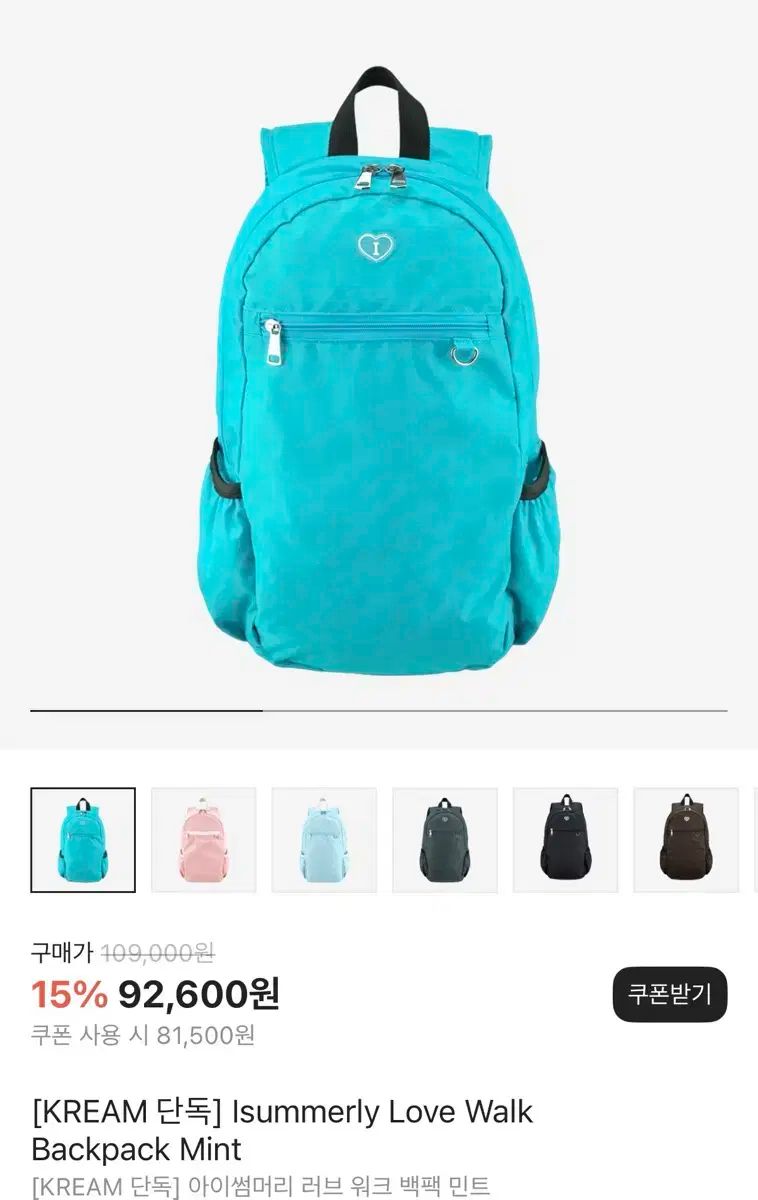Screen dimensions: 758x1200
Task: Switch to the black backpack thumbnail
Action: [x=565, y=840]
